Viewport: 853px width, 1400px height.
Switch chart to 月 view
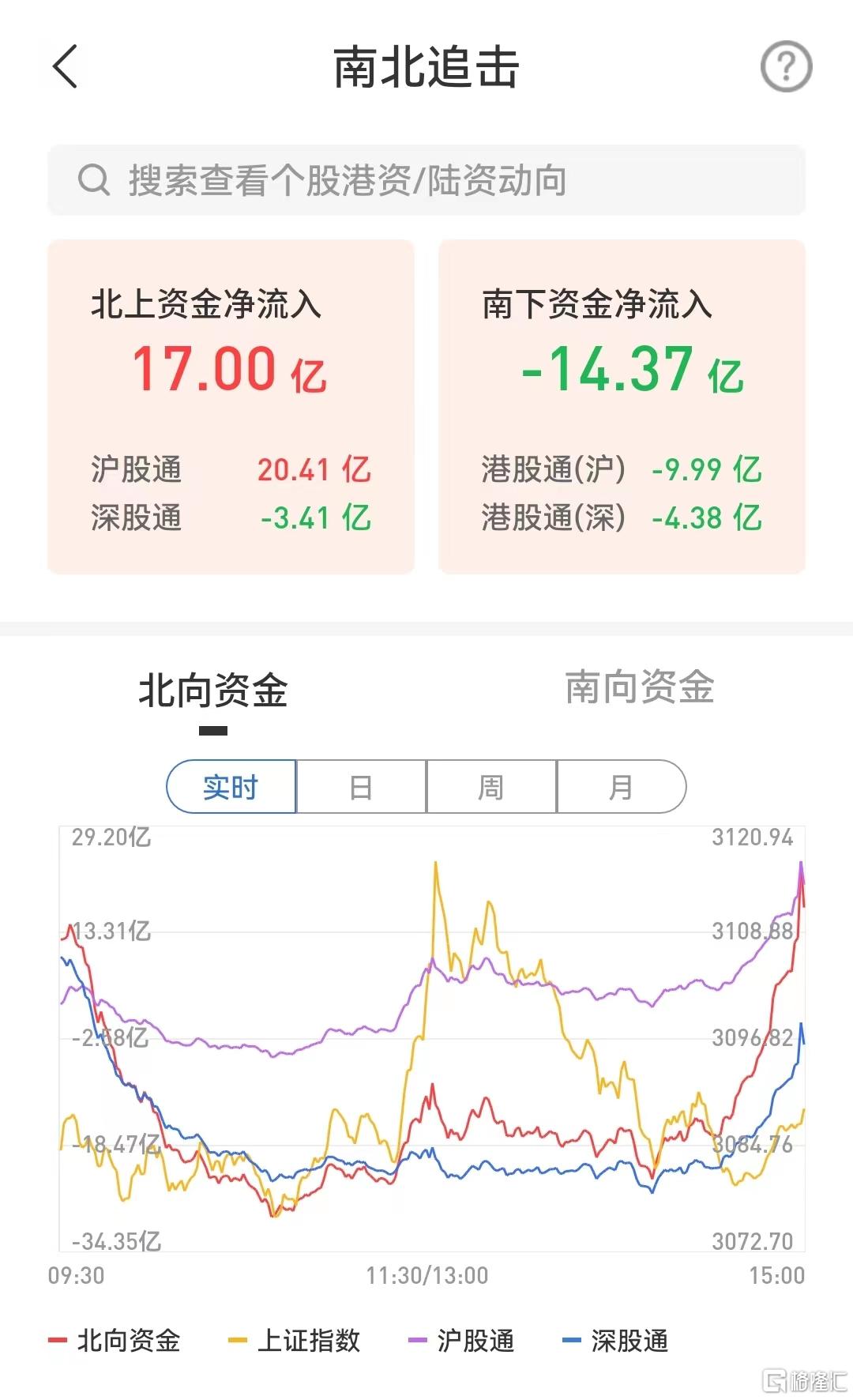tap(622, 787)
